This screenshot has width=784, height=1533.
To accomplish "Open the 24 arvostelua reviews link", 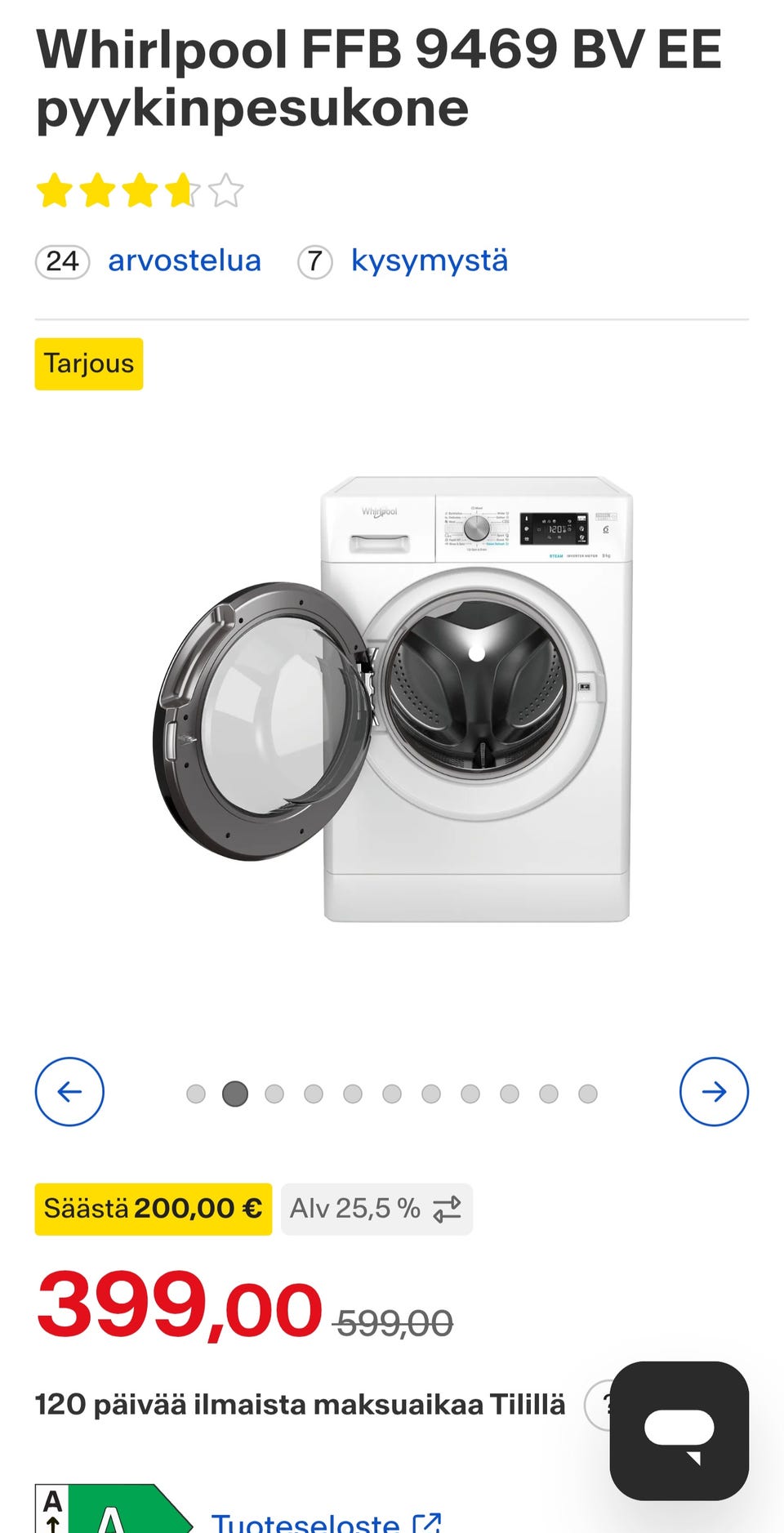I will pos(184,261).
